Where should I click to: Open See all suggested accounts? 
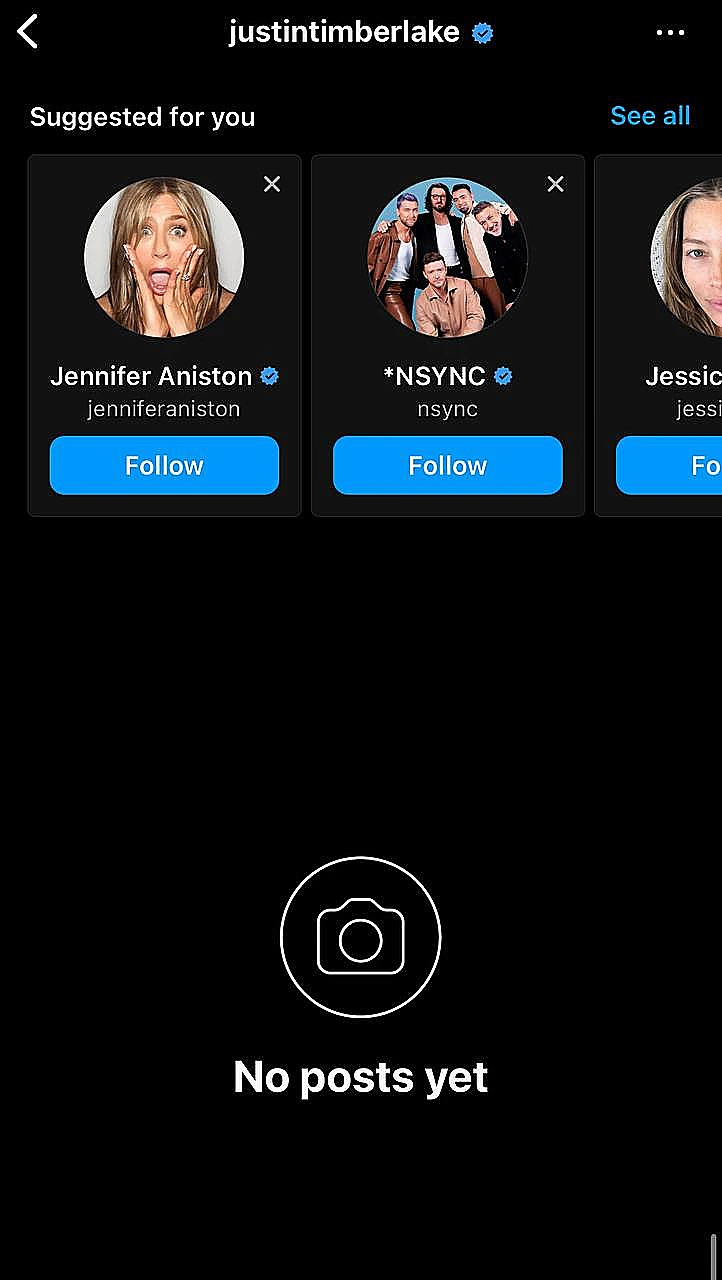(x=650, y=116)
